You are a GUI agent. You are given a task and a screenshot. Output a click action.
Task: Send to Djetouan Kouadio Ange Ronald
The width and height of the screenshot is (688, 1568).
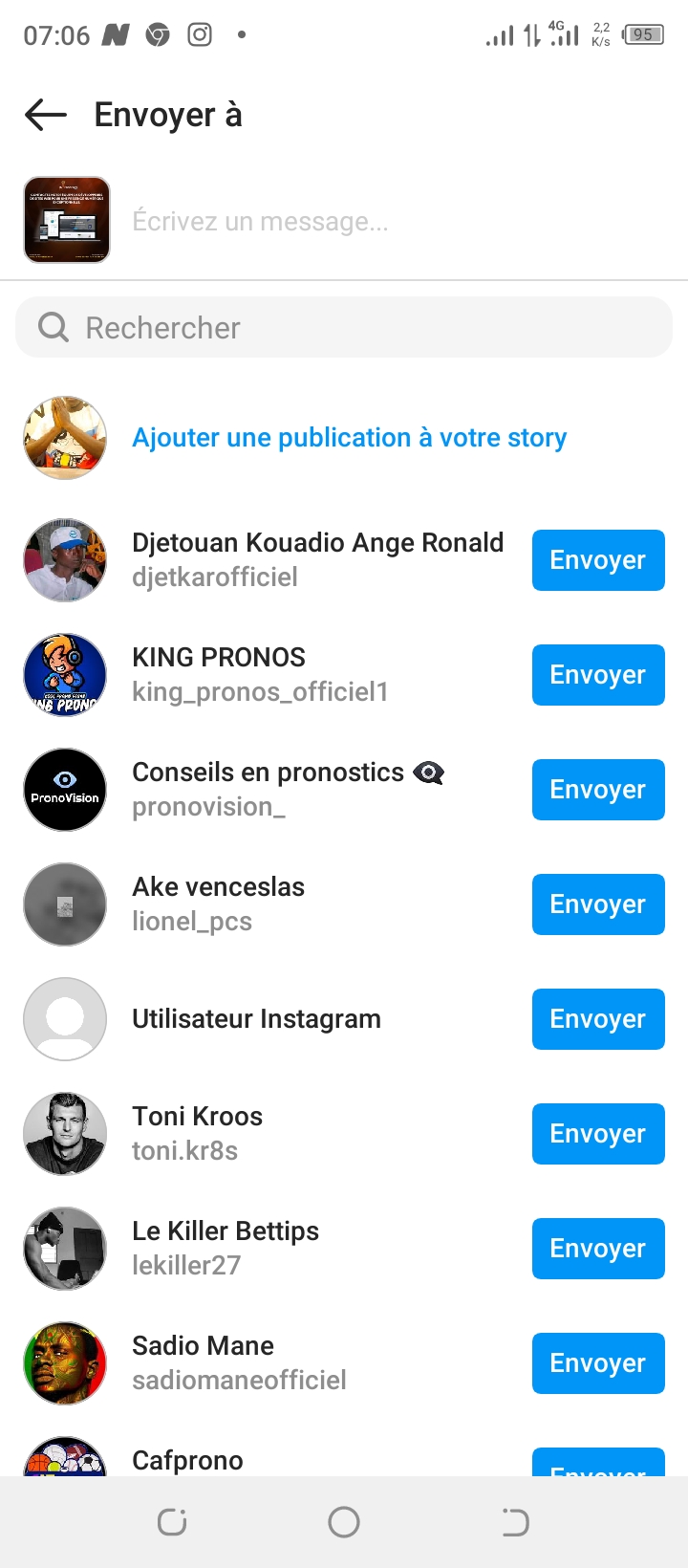(597, 560)
